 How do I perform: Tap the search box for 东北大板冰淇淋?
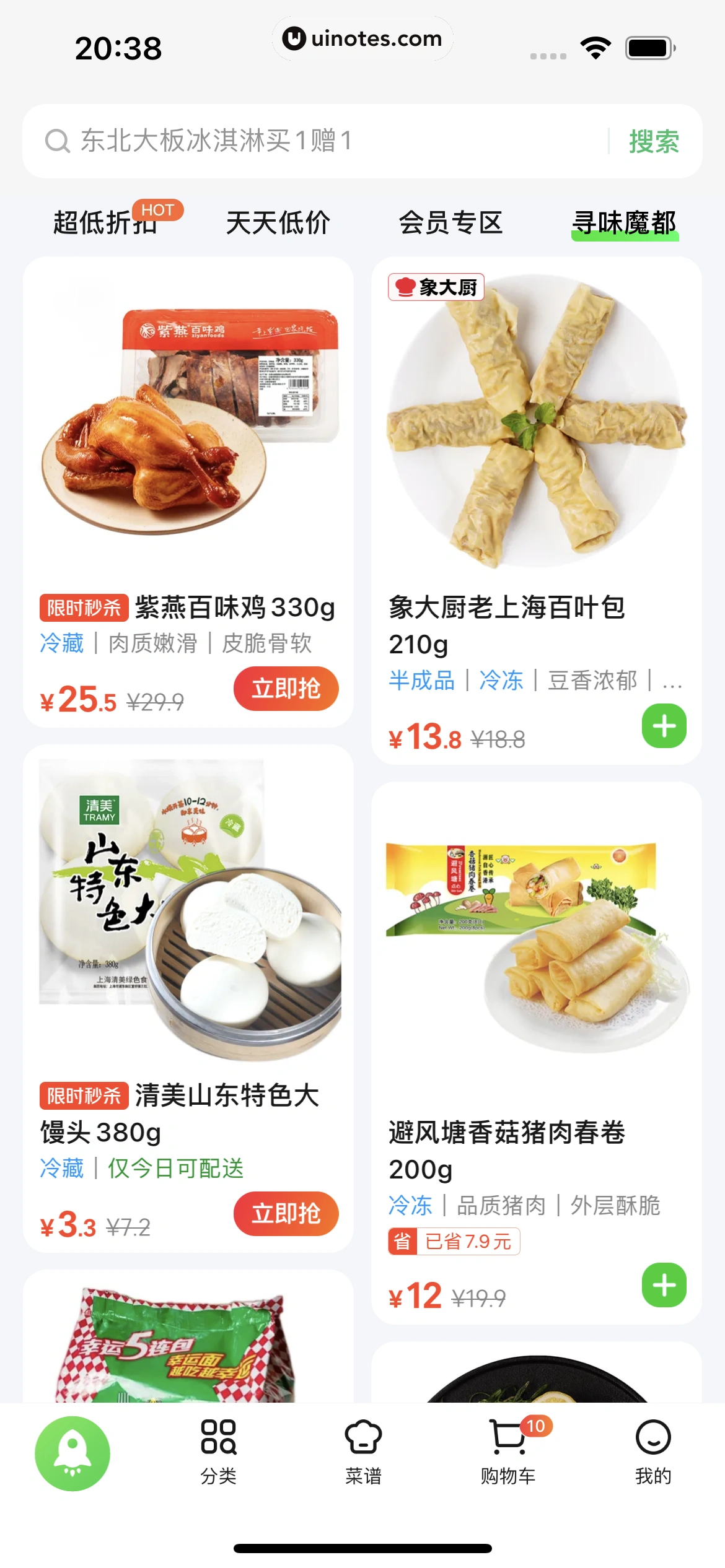310,141
